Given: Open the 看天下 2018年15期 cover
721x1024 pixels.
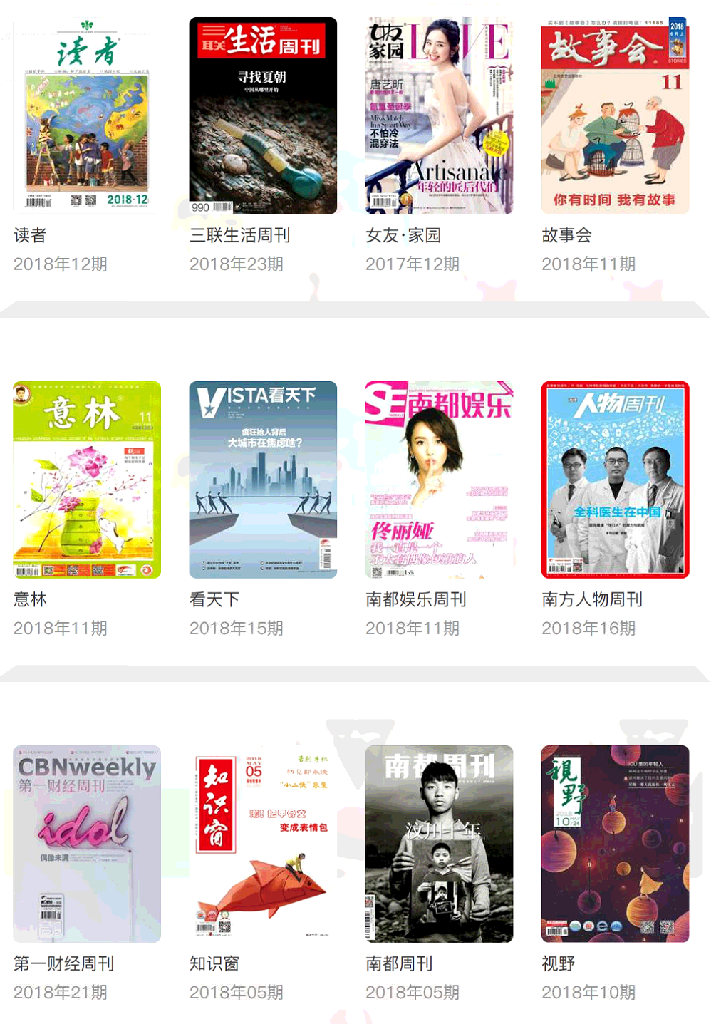Looking at the screenshot, I should click(x=263, y=479).
